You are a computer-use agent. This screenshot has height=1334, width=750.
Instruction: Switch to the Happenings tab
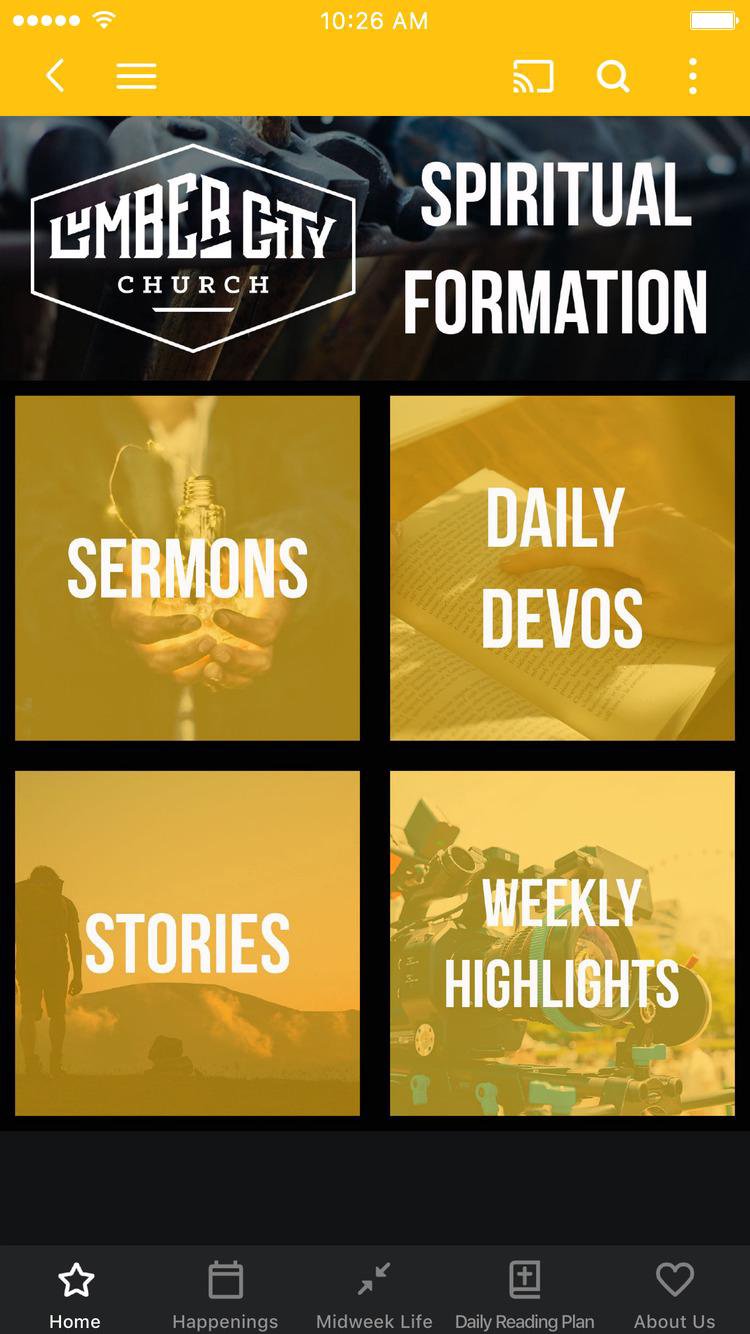[x=225, y=1290]
